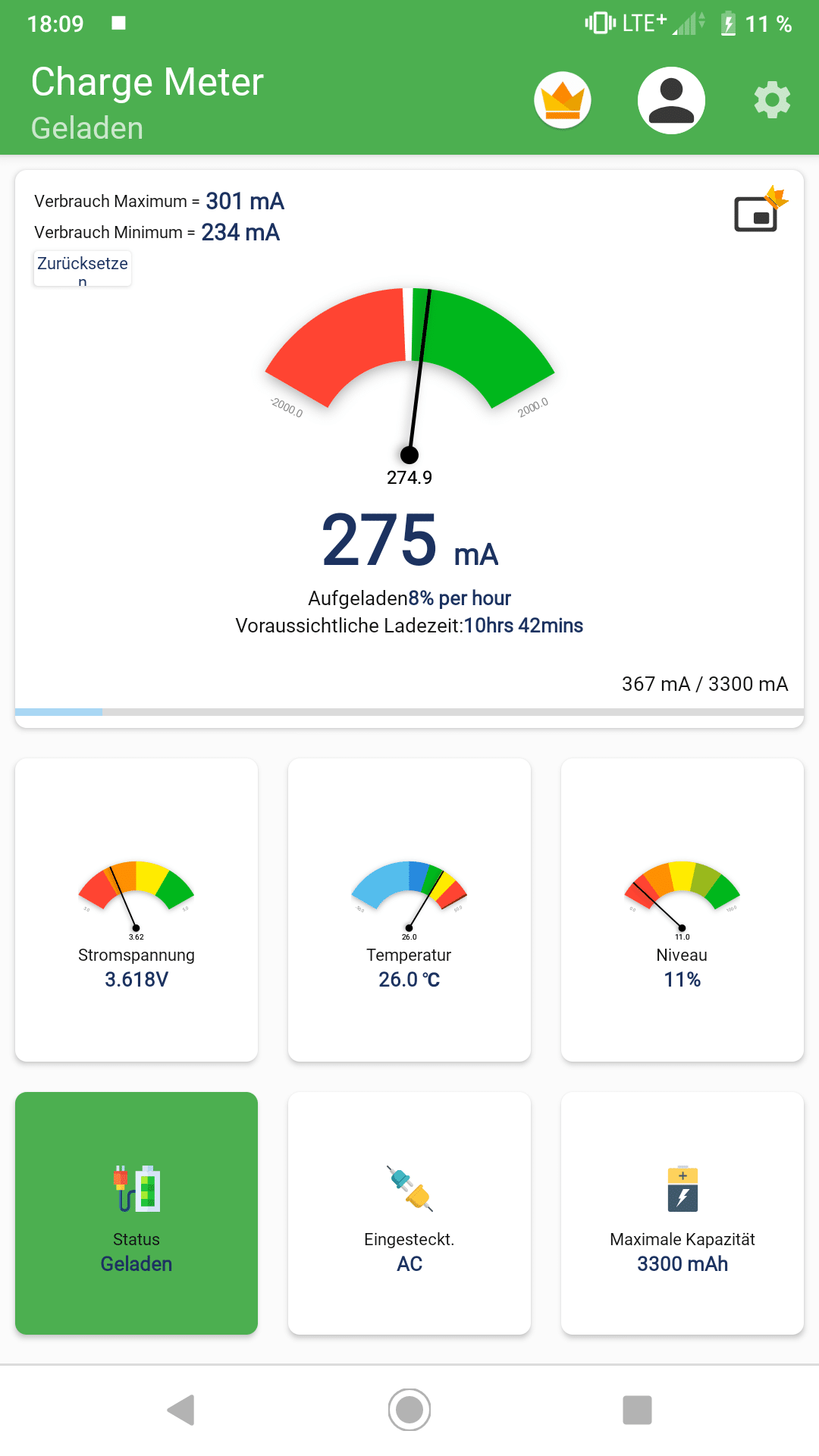Open the Niveau battery level card
Screen dimensions: 819x1456
point(682,909)
